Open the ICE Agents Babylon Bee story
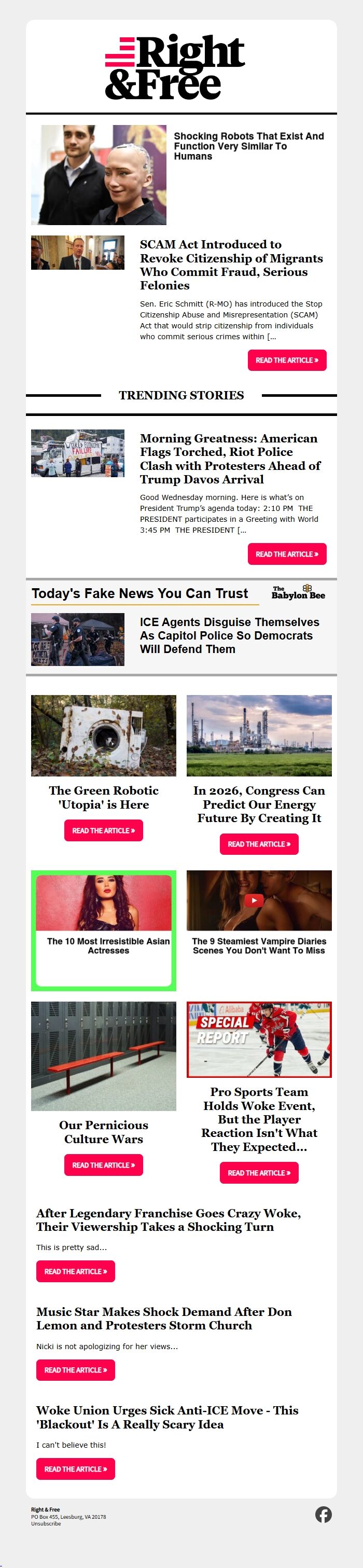Screen dimensions: 363x1568 click(229, 635)
